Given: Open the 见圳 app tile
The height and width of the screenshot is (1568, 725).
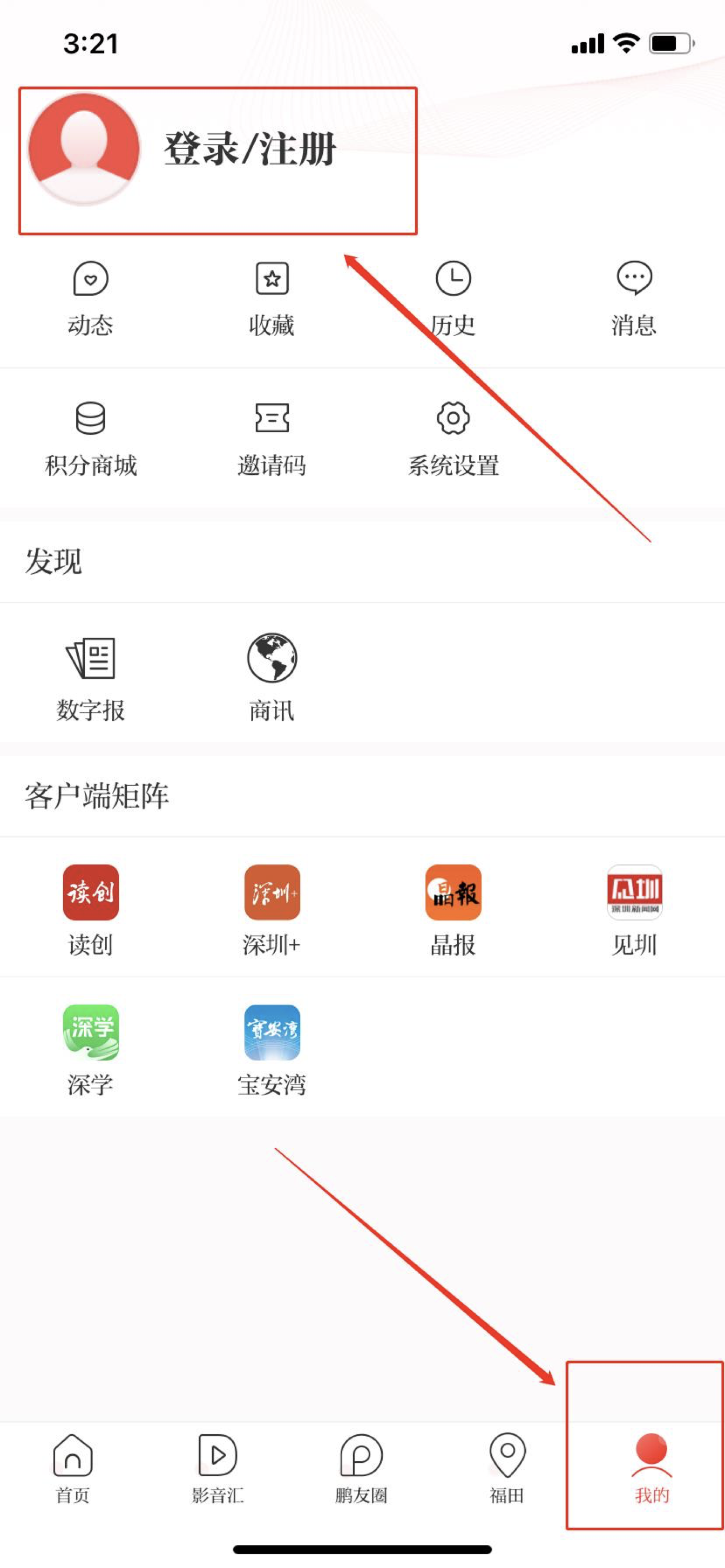Looking at the screenshot, I should click(634, 908).
